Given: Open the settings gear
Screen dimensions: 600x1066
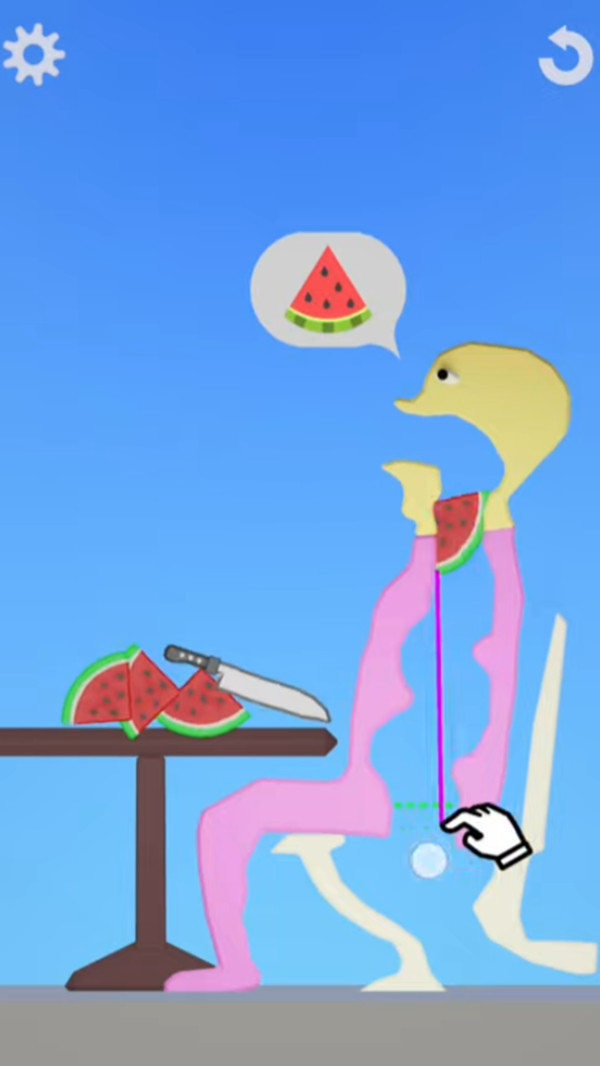Looking at the screenshot, I should point(34,53).
